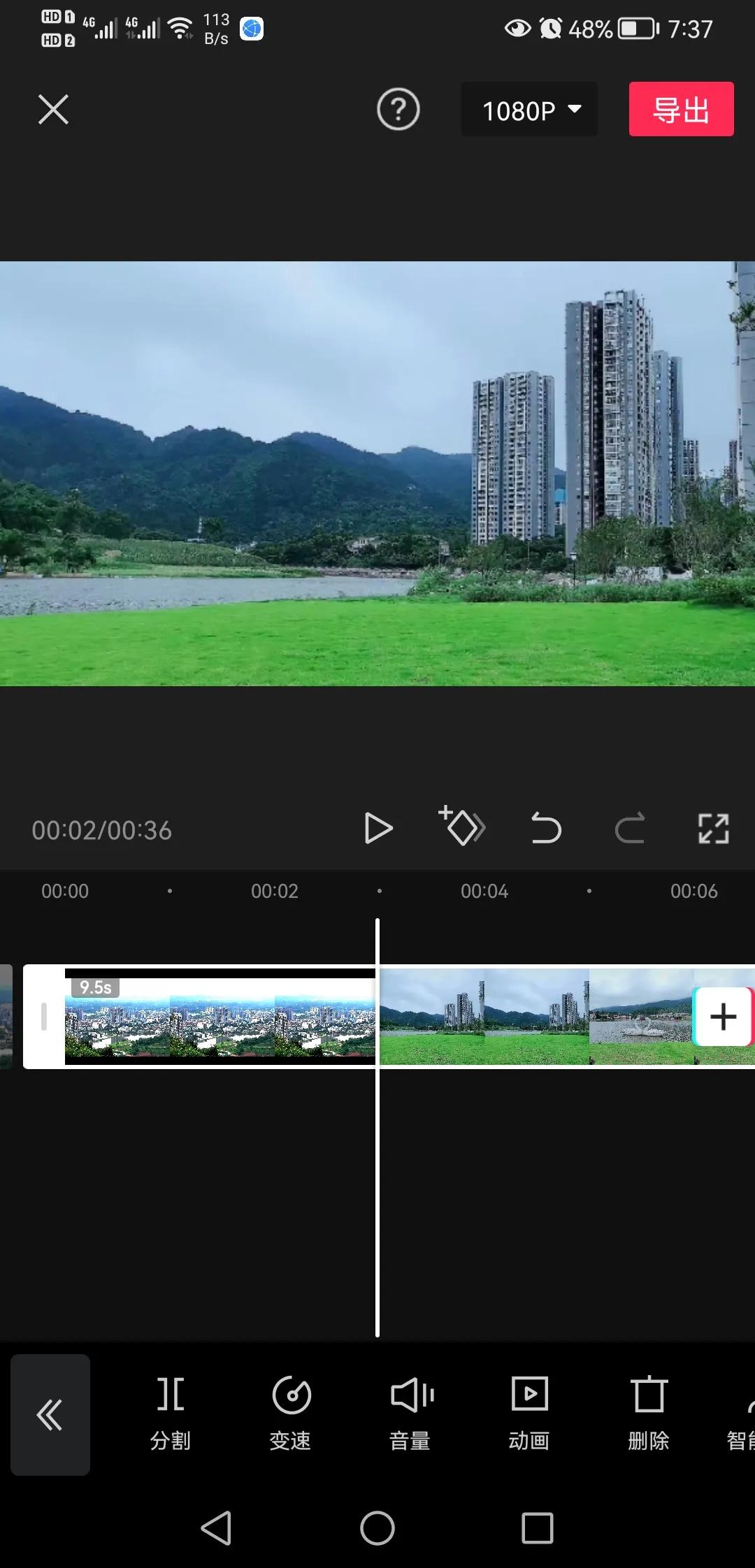Enter fullscreen preview mode

(714, 829)
